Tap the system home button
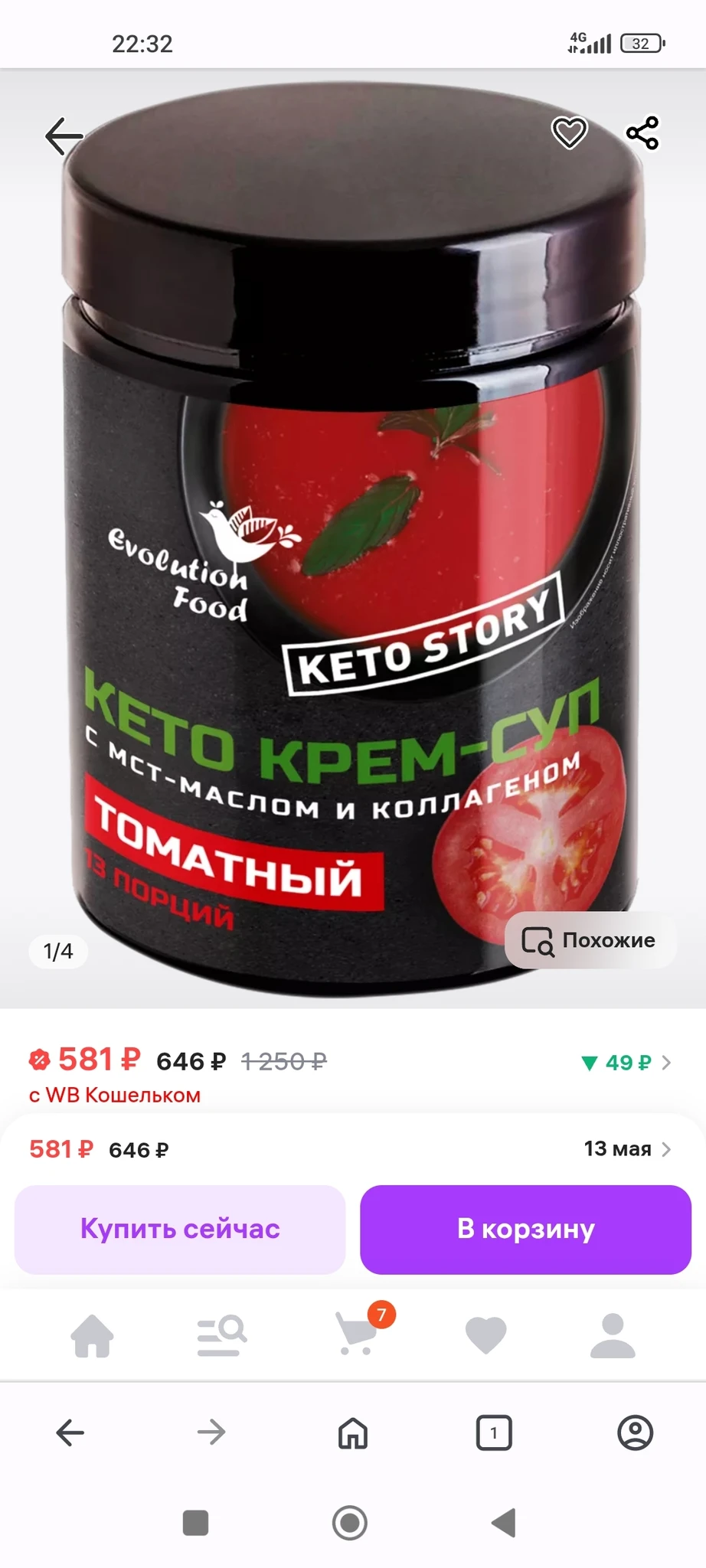The height and width of the screenshot is (1568, 706). click(x=350, y=1523)
